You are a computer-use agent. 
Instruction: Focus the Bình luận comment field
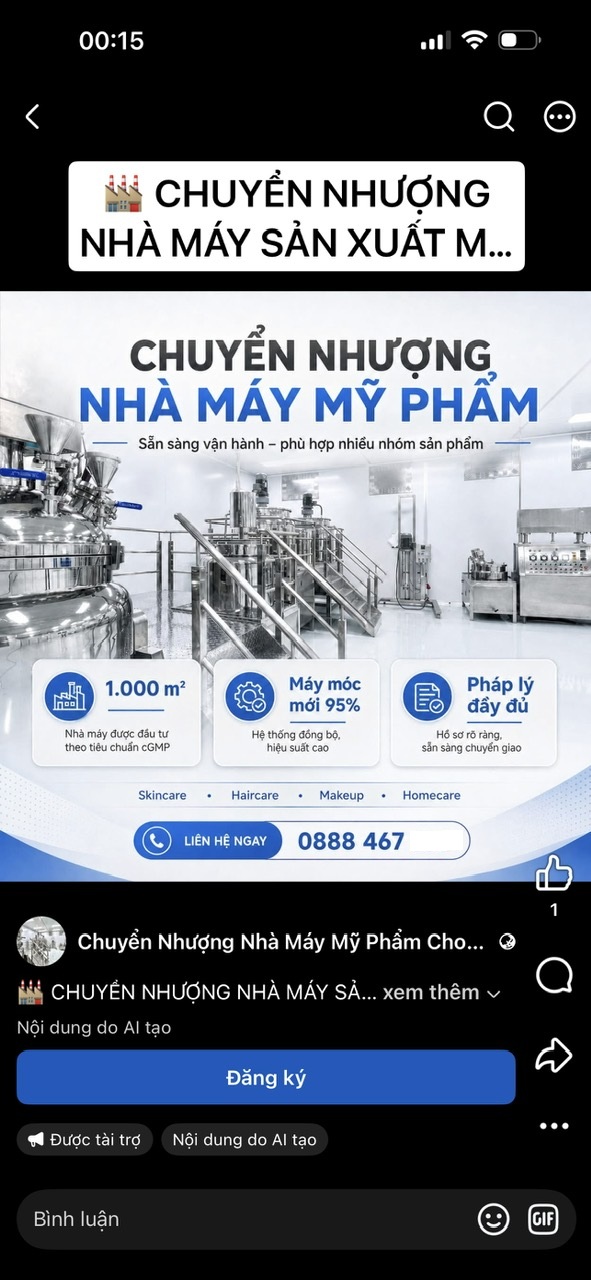(x=240, y=1219)
